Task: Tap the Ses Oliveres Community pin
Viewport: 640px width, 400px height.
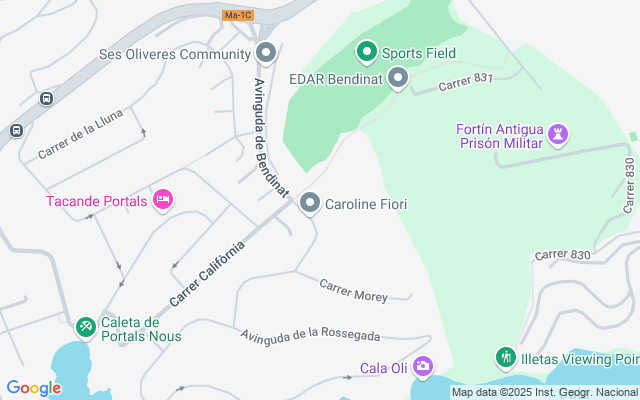Action: [x=266, y=53]
